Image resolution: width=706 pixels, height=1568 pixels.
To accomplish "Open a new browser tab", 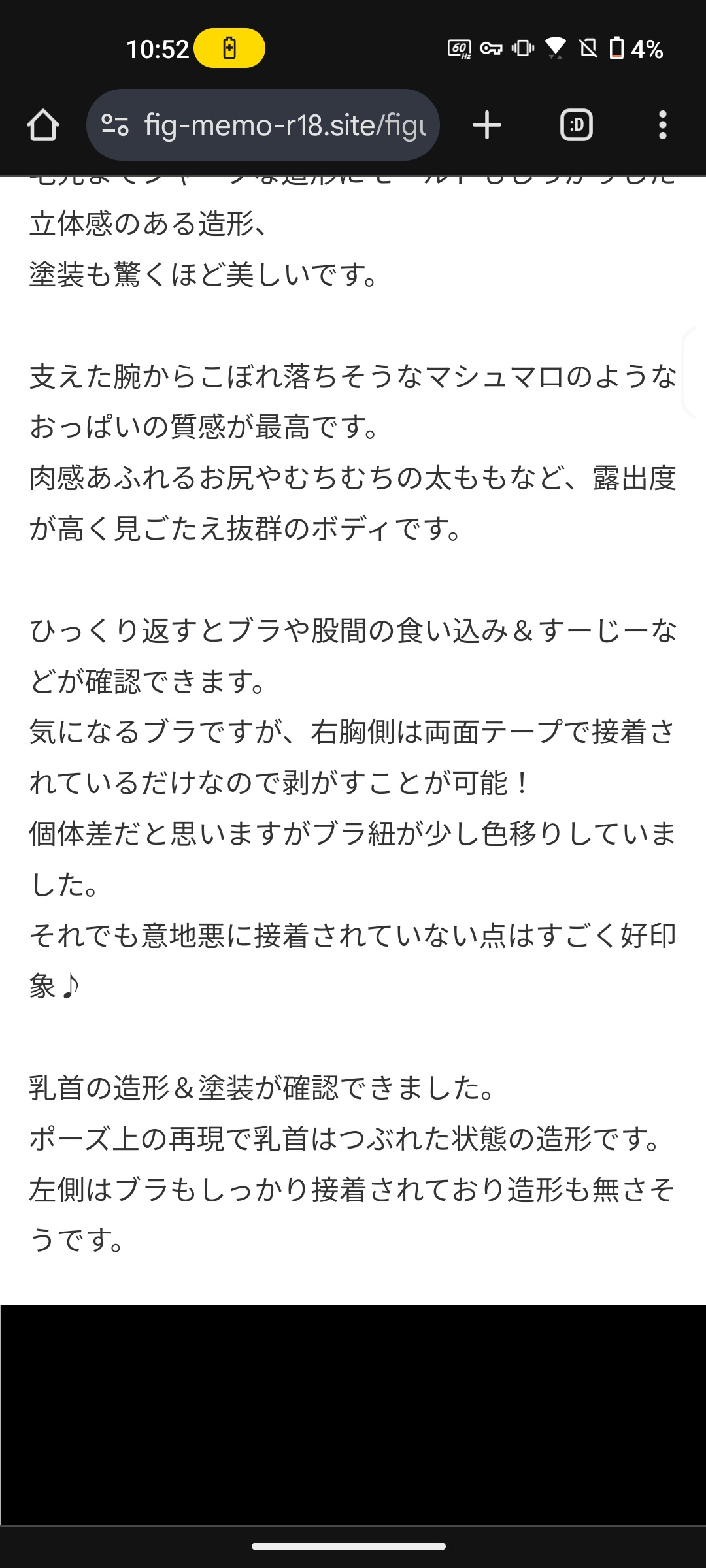I will click(487, 125).
